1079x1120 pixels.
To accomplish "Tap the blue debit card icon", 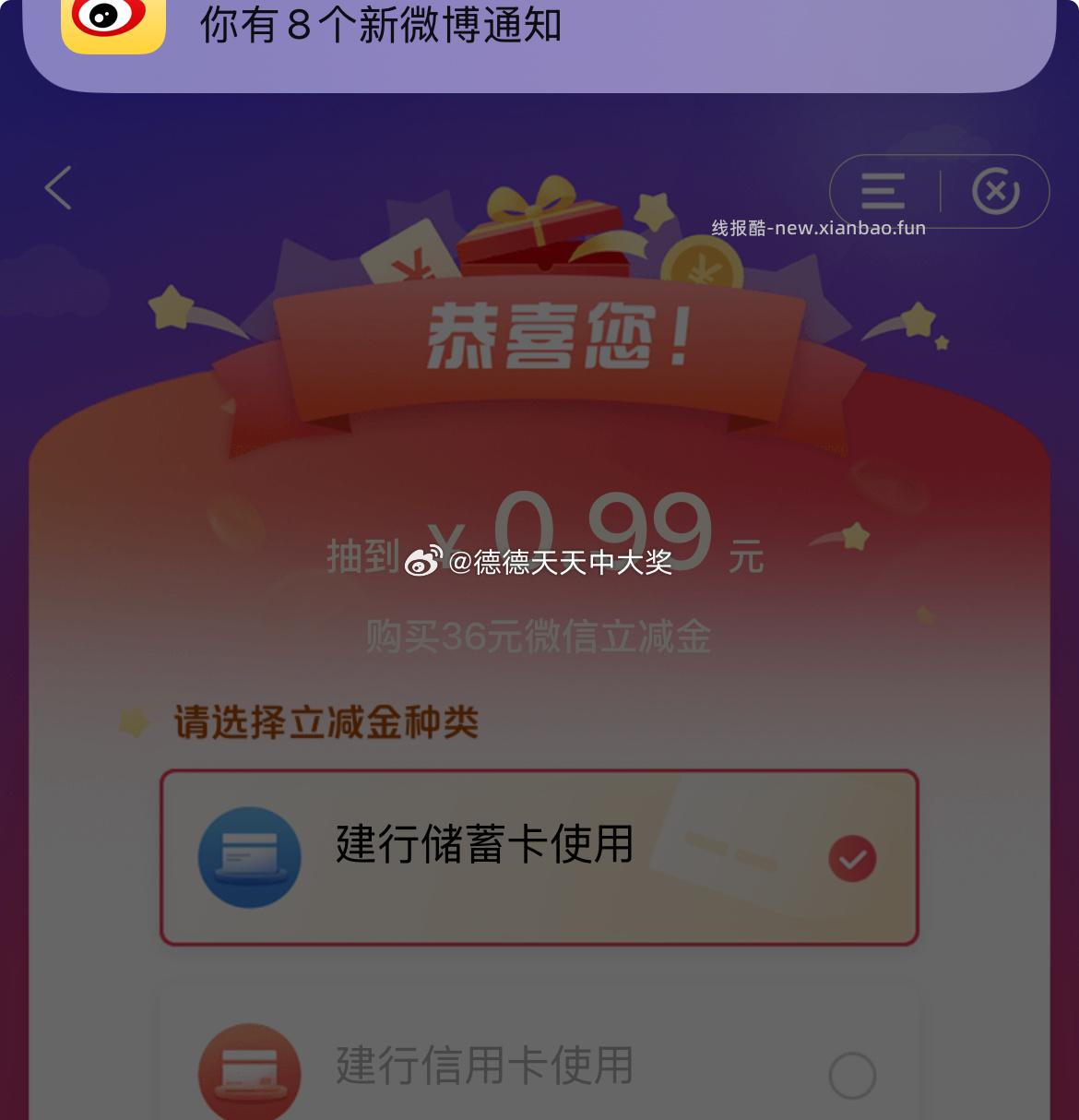I will [248, 858].
